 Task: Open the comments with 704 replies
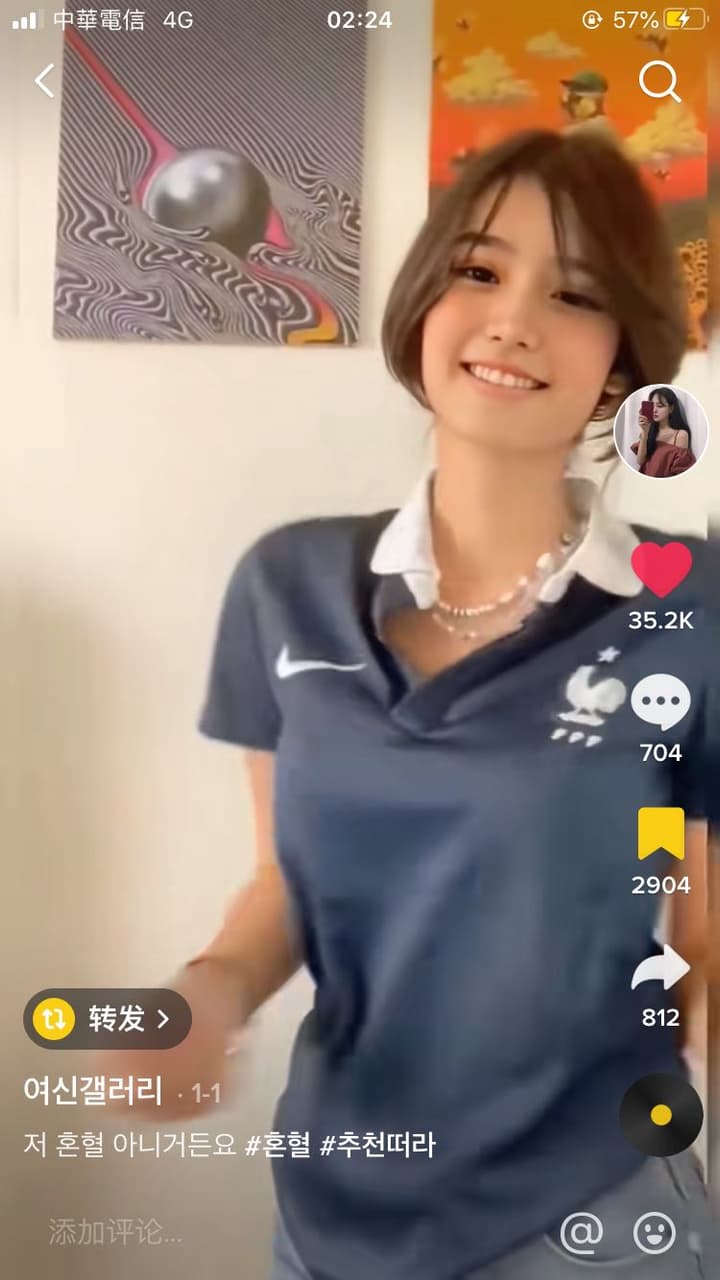click(661, 702)
